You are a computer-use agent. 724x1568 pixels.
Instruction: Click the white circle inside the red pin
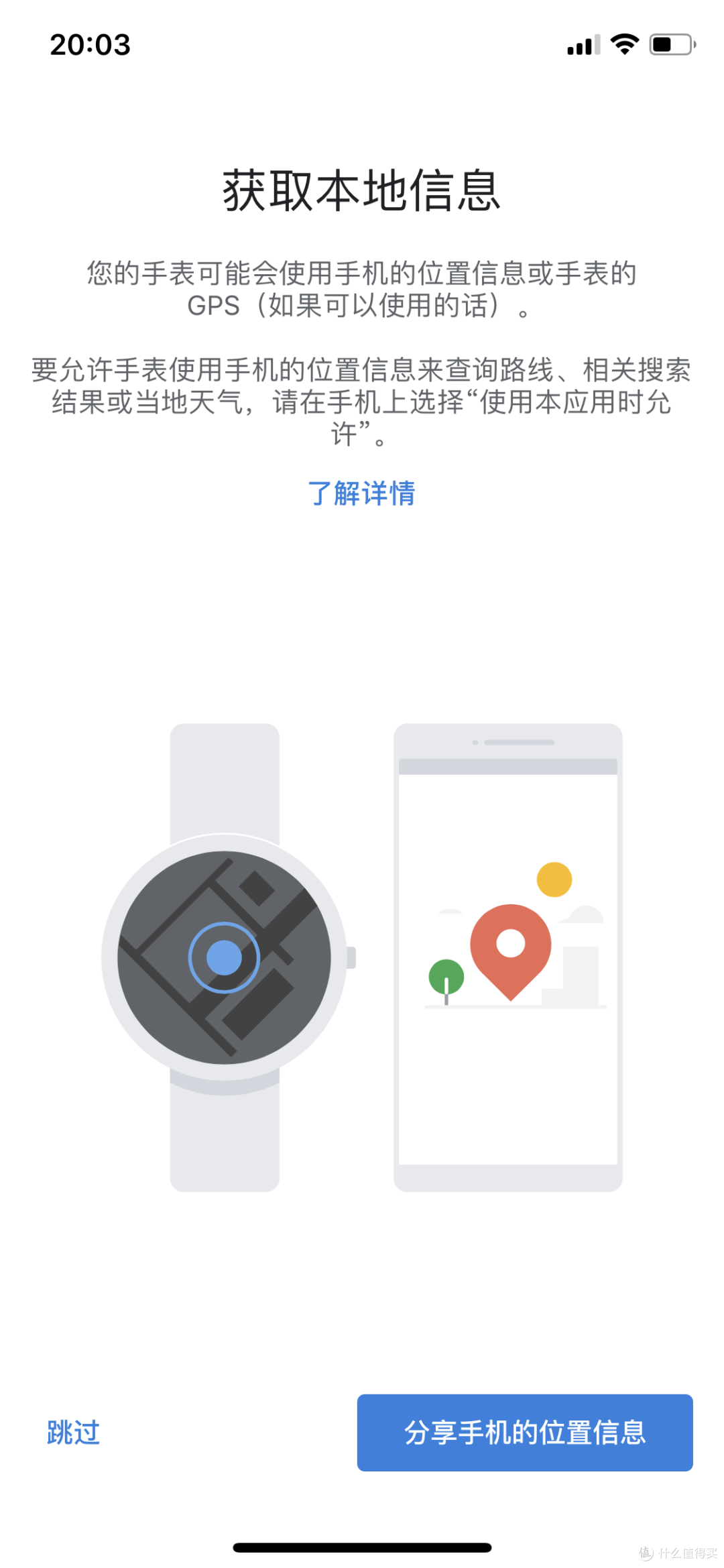pyautogui.click(x=510, y=942)
